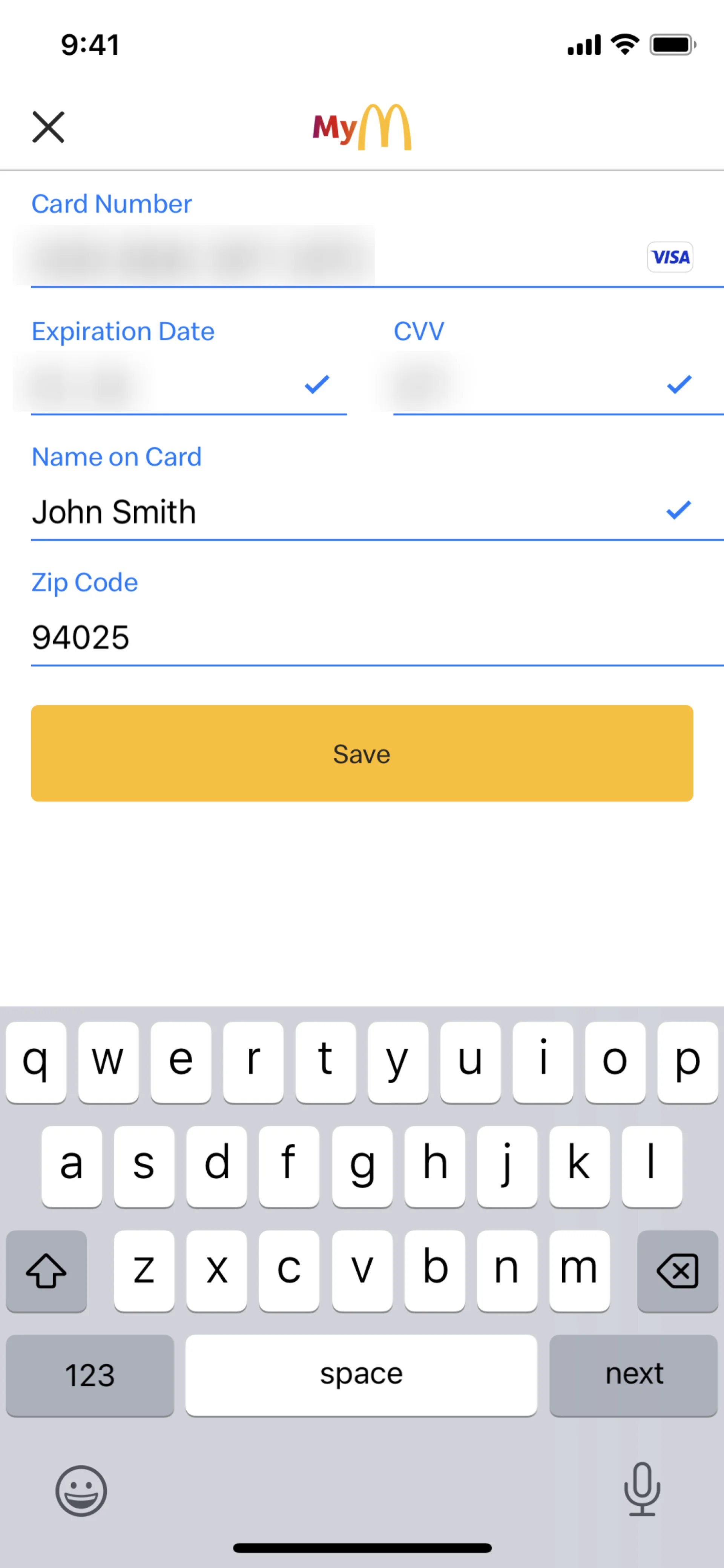Close the card entry screen
The height and width of the screenshot is (1568, 724).
click(x=48, y=127)
